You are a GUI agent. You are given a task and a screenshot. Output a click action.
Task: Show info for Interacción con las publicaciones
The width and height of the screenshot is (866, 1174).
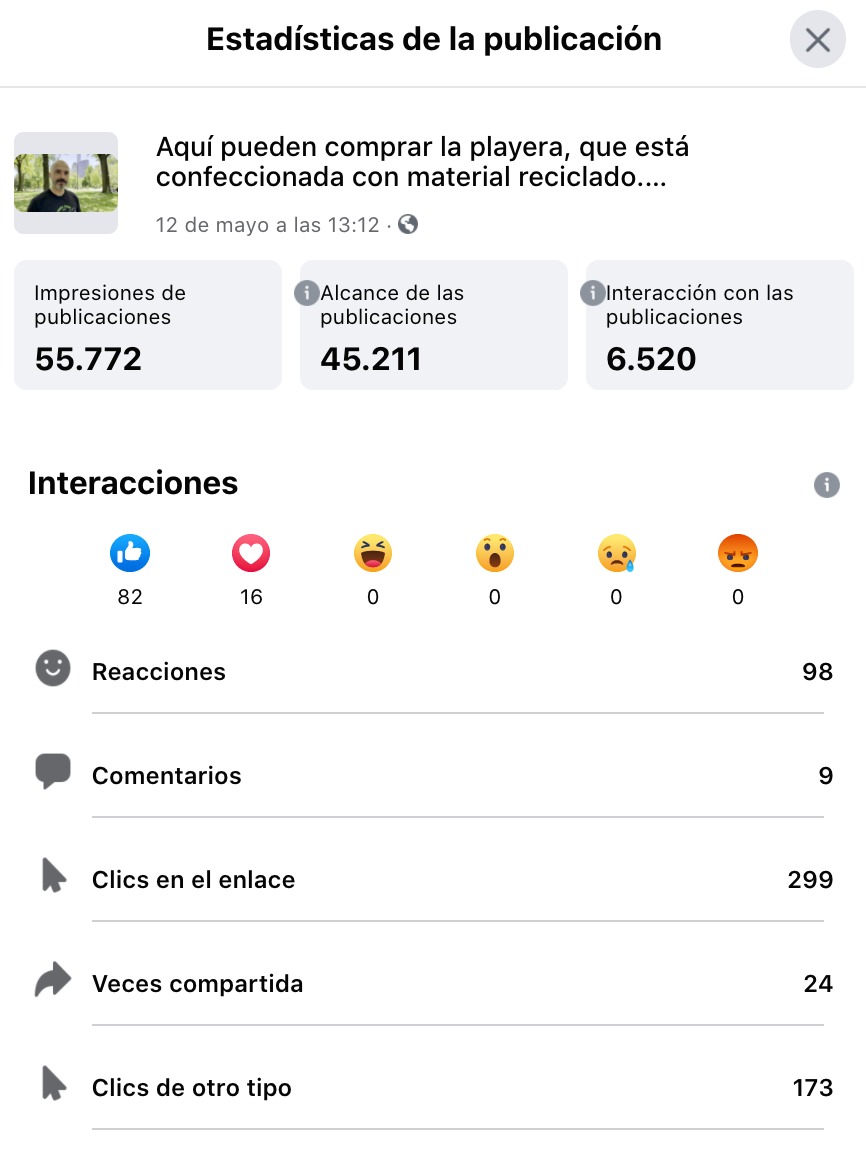(x=592, y=293)
